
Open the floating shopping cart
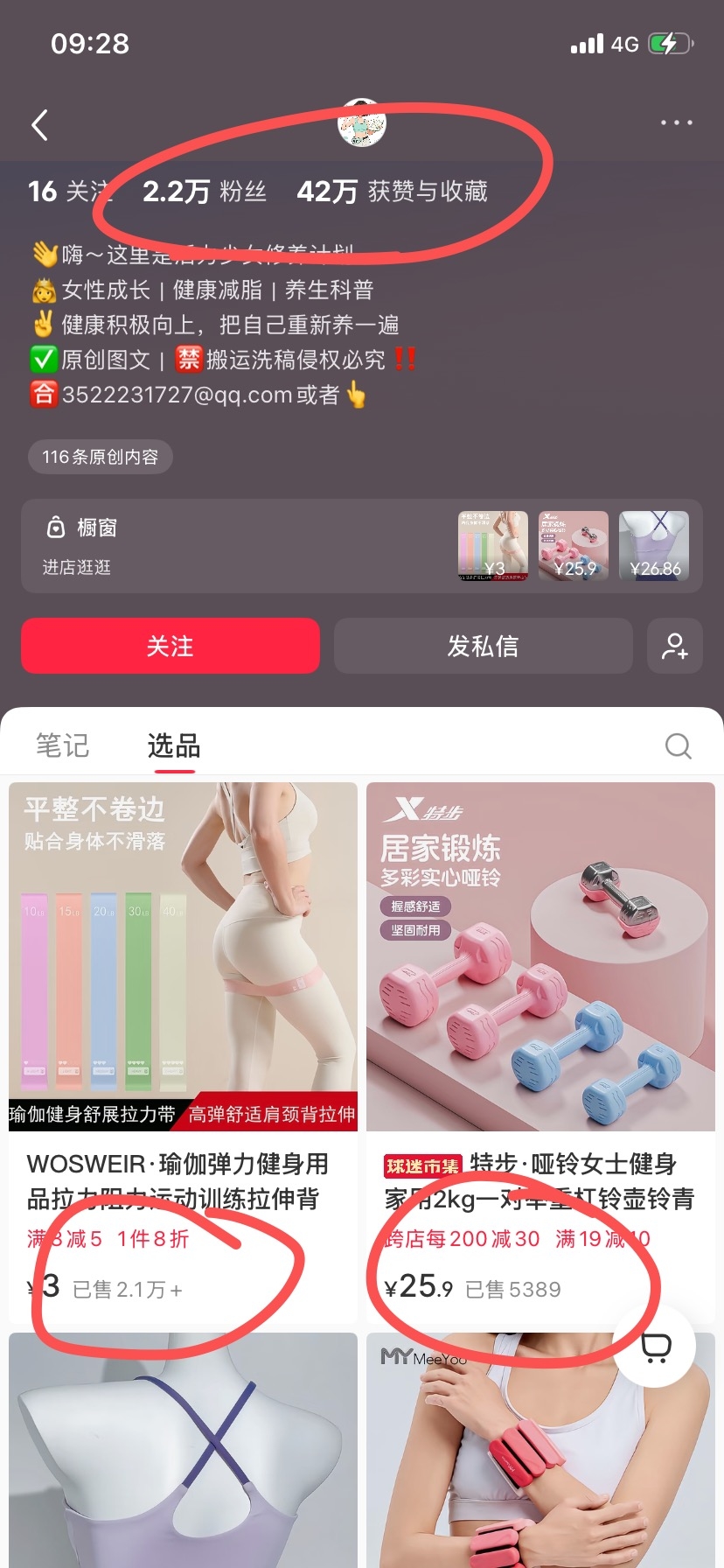[655, 1346]
